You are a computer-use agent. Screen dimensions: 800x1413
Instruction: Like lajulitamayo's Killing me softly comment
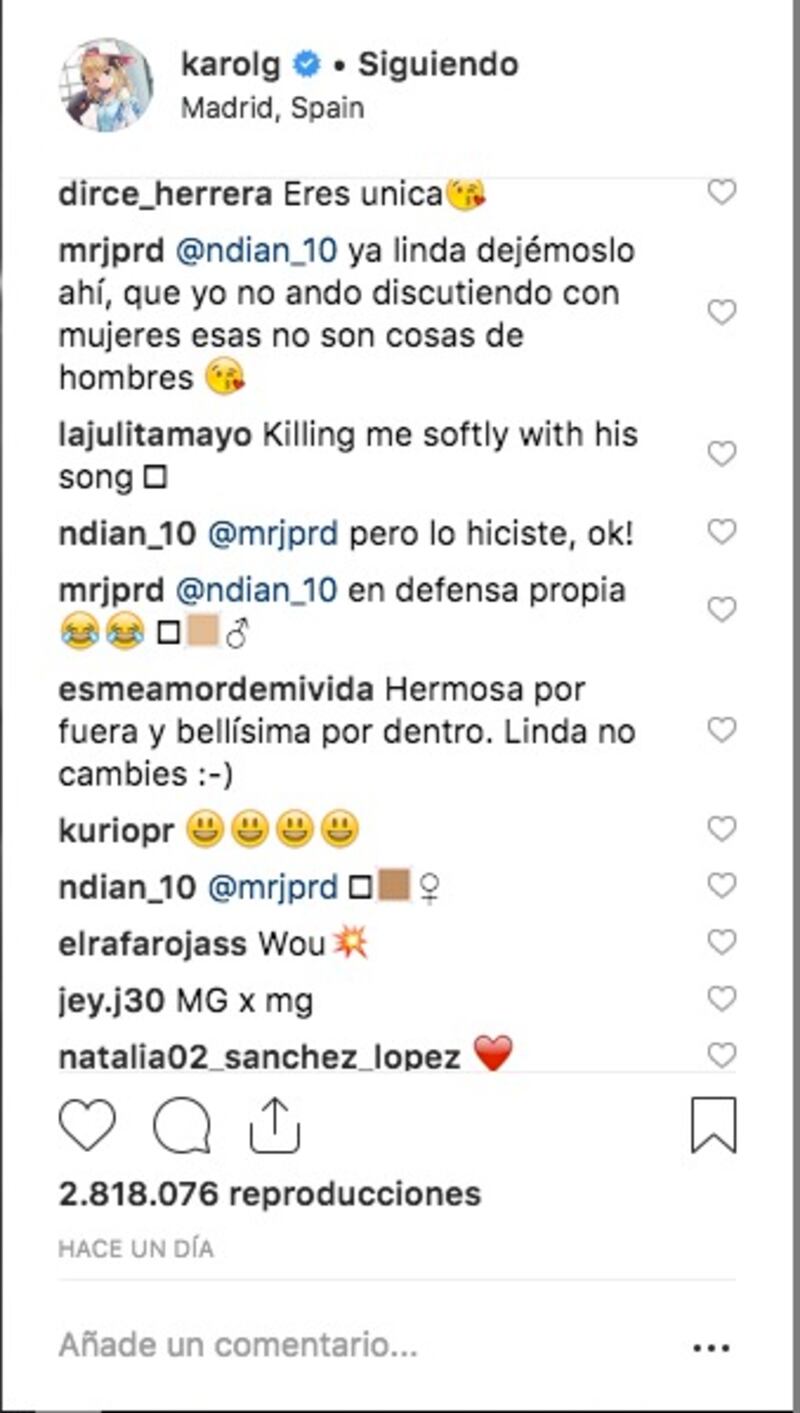[x=722, y=455]
